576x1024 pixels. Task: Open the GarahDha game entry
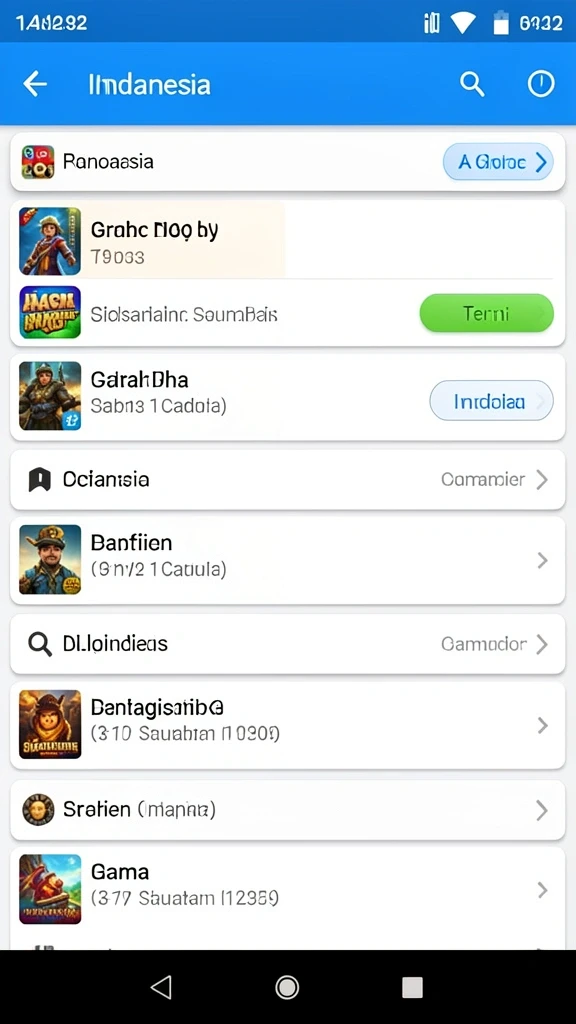point(287,396)
